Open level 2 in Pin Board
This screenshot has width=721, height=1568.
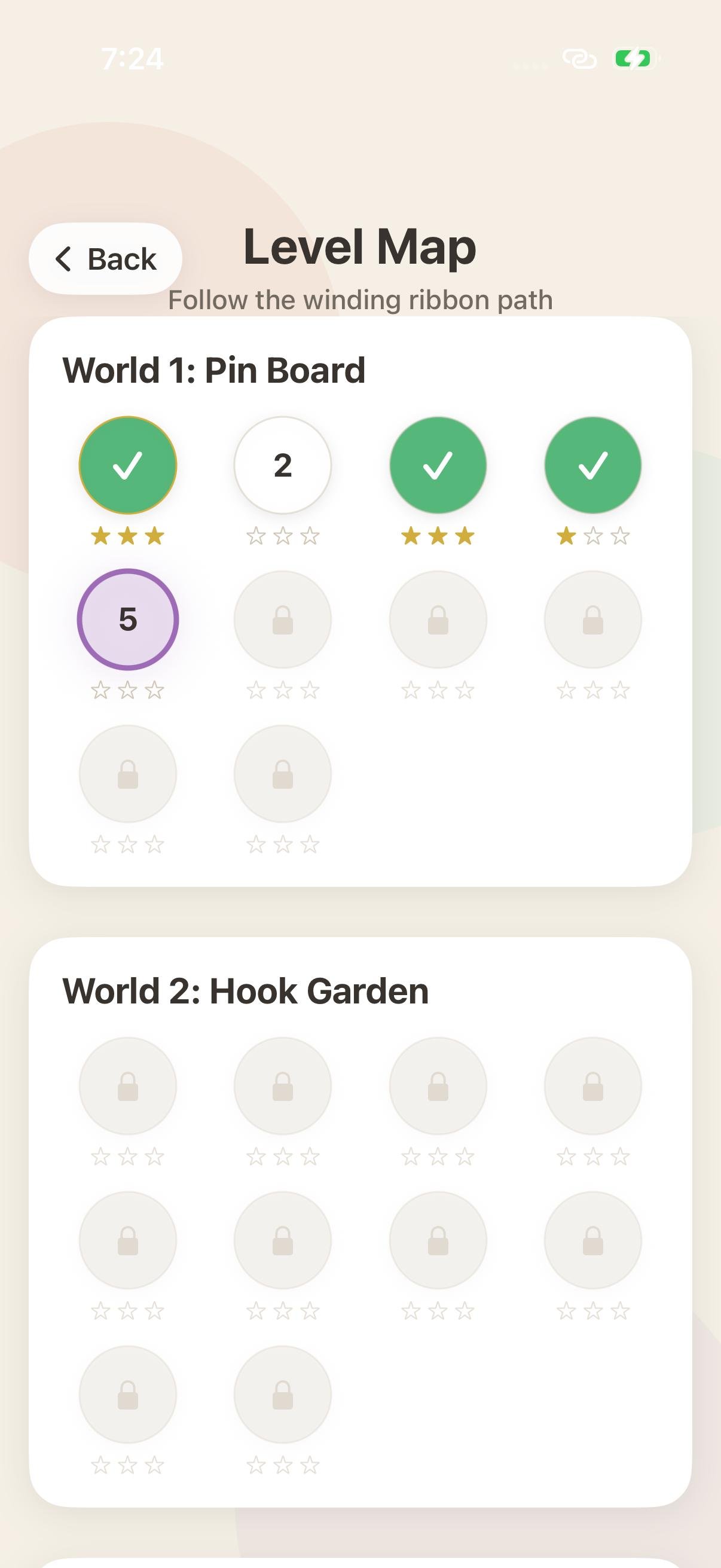pyautogui.click(x=282, y=465)
